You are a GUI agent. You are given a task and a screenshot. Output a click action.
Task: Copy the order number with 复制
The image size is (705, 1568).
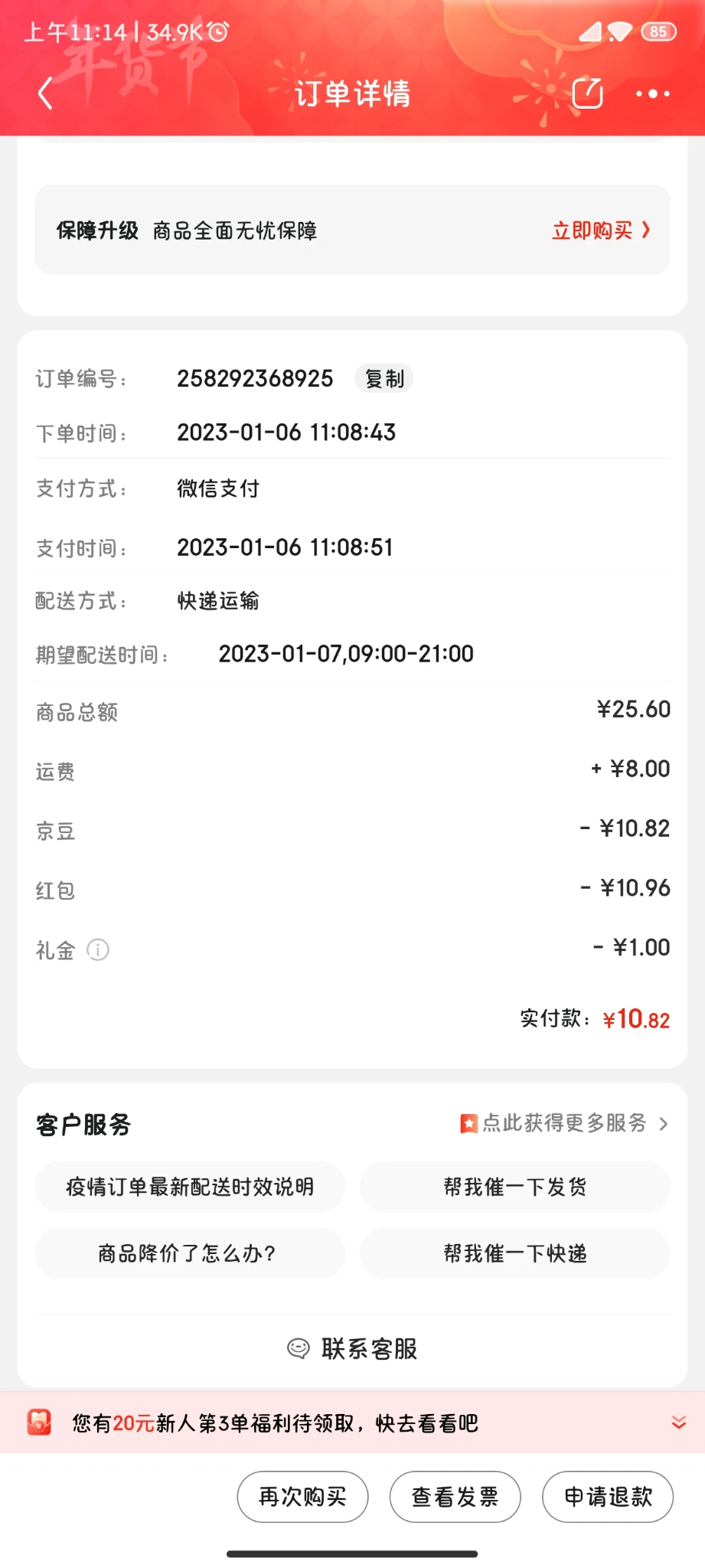(x=384, y=378)
